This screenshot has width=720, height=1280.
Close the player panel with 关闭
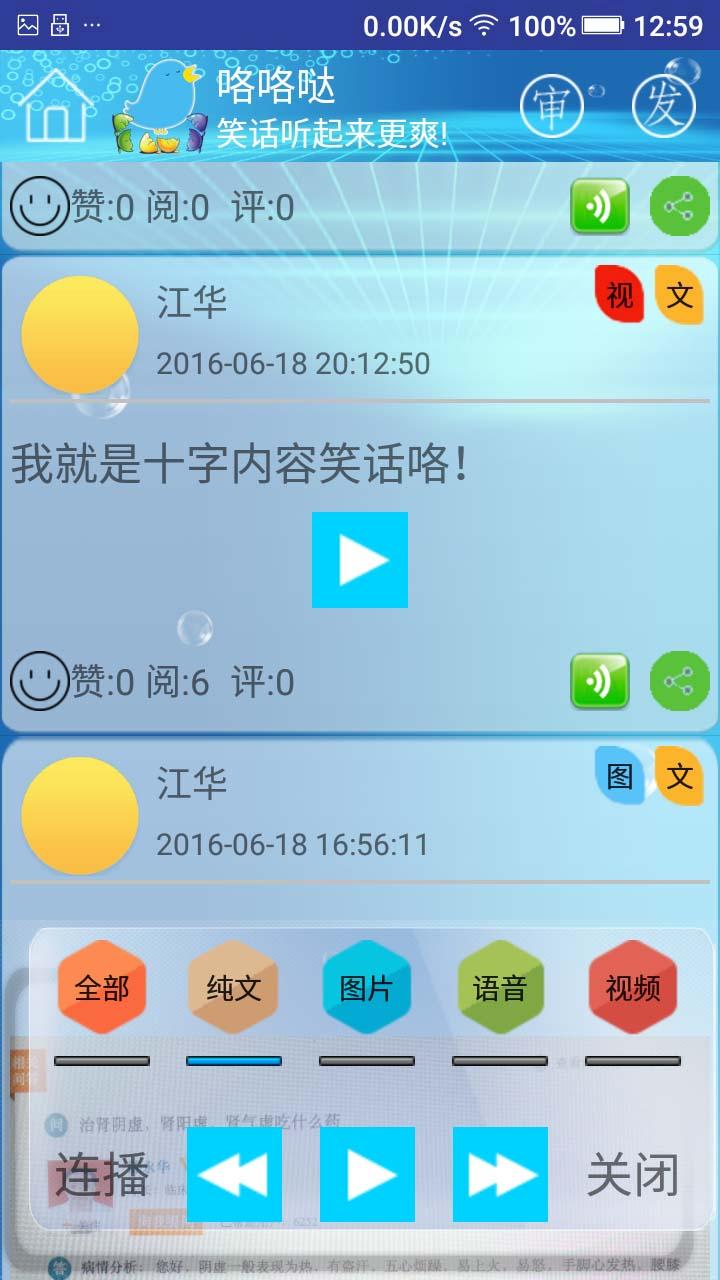(x=633, y=1174)
